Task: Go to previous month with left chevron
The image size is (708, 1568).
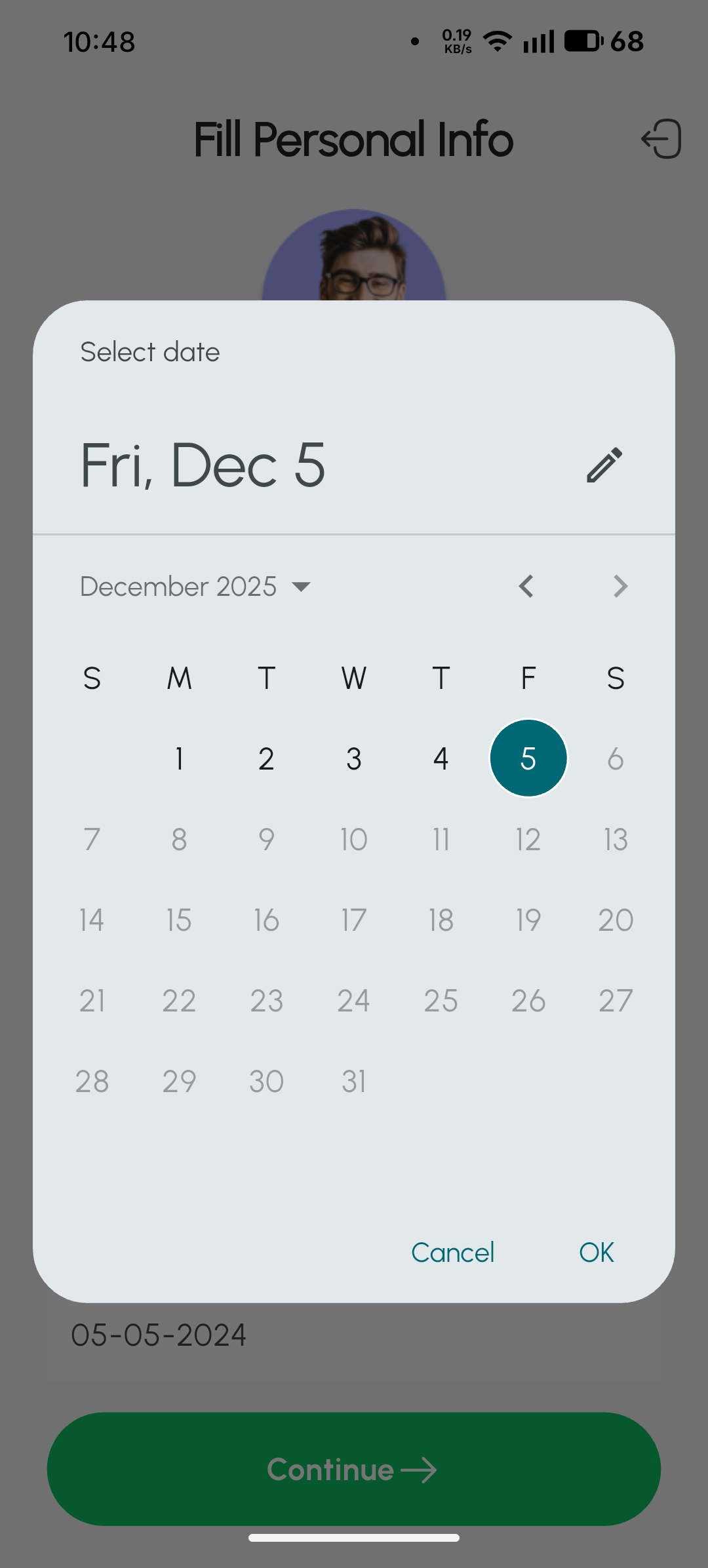Action: pos(526,586)
